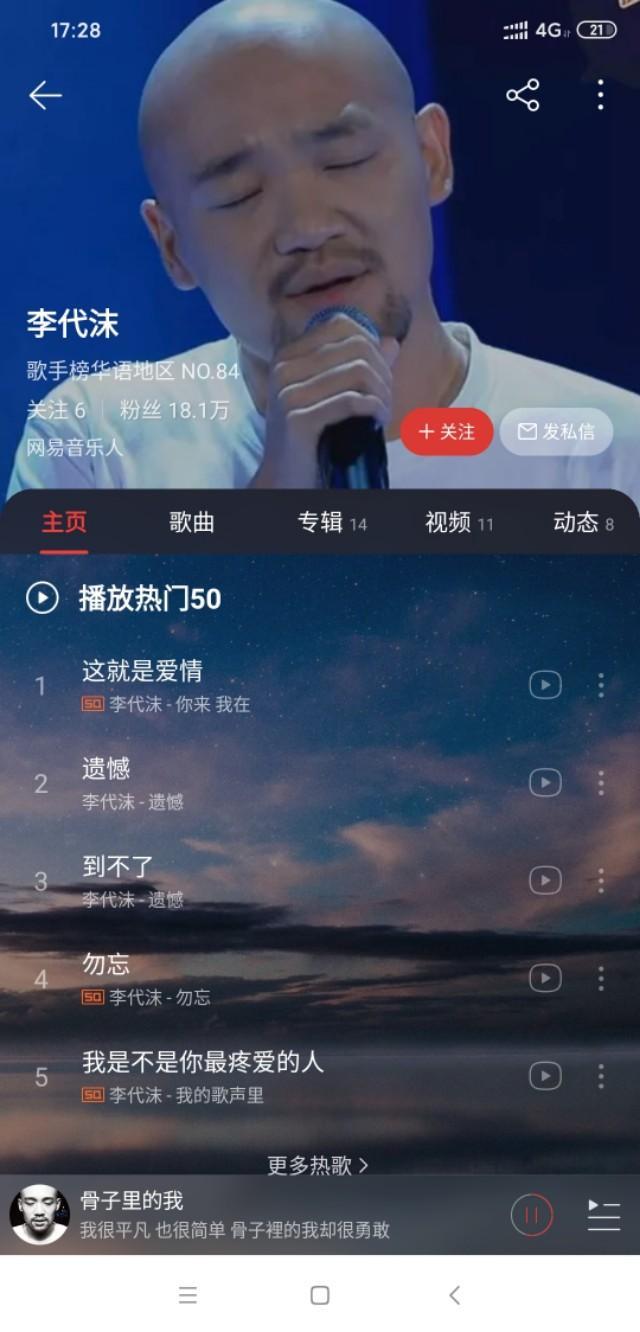View more hot songs via 更多热歌
Image resolution: width=640 pixels, height=1332 pixels.
tap(318, 1165)
